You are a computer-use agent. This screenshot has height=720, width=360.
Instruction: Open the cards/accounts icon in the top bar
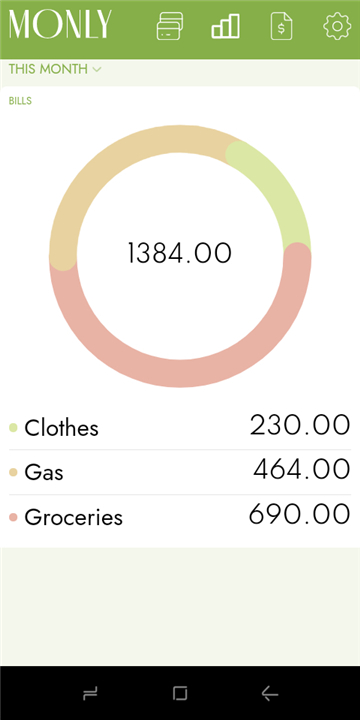click(170, 26)
